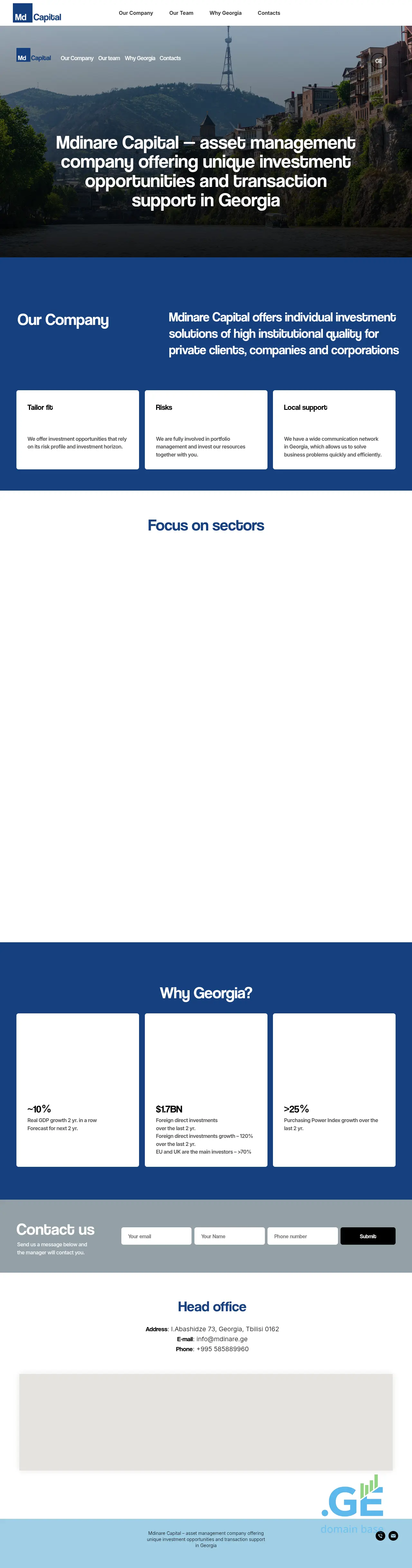Open Why Georgia in the white header
The image size is (412, 1568).
pyautogui.click(x=225, y=13)
